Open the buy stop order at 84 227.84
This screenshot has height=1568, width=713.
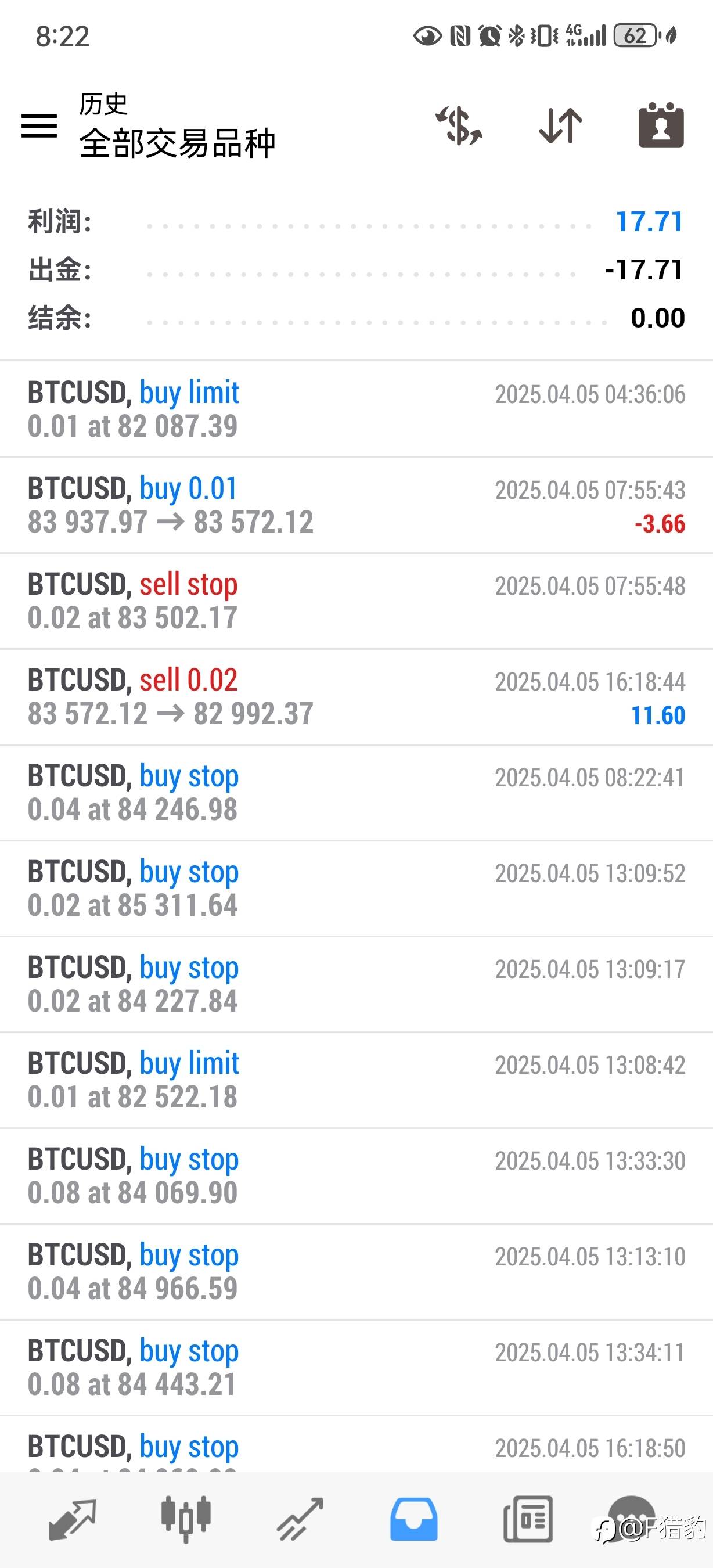click(x=356, y=984)
